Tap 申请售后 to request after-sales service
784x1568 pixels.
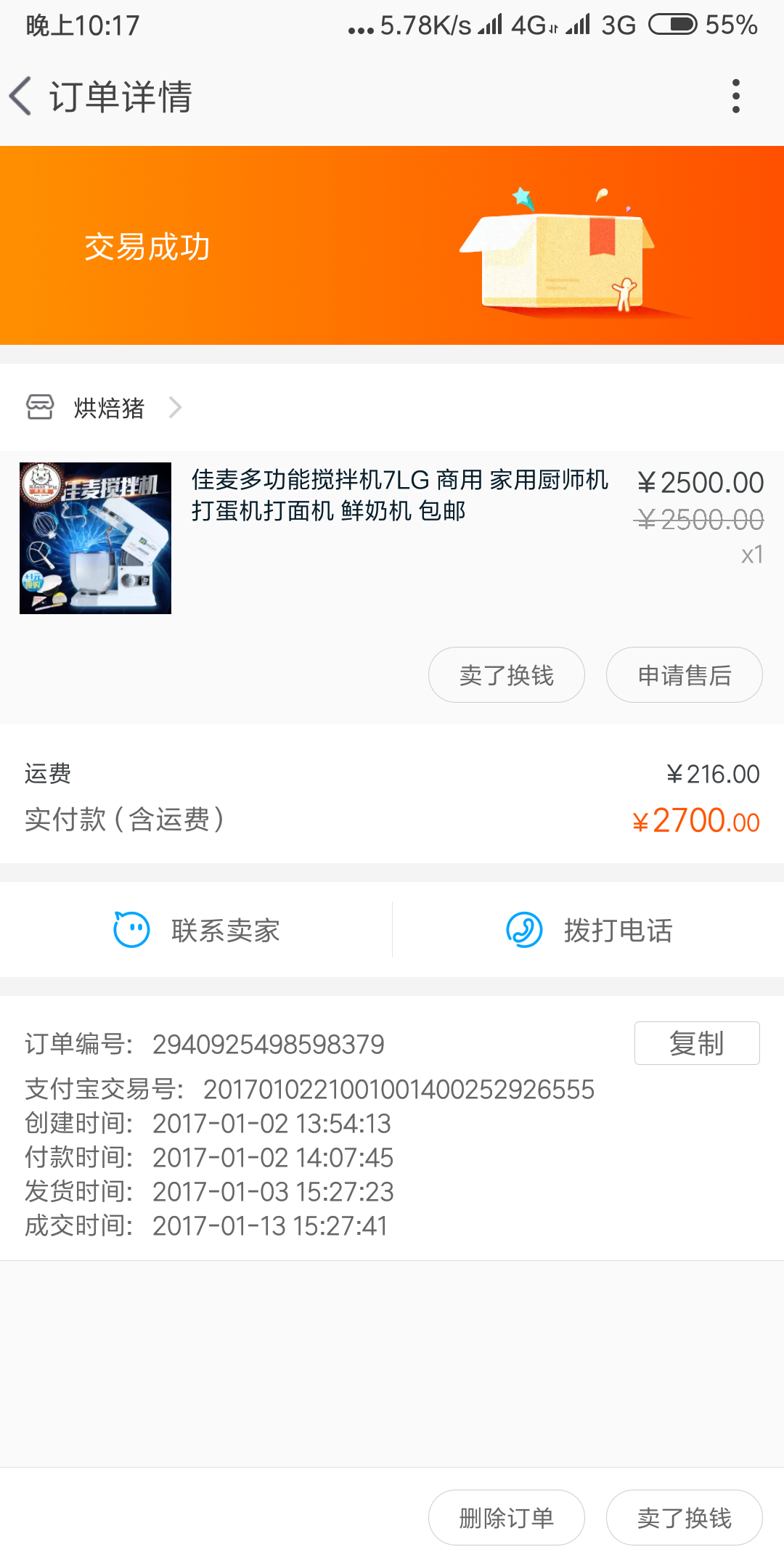coord(684,675)
